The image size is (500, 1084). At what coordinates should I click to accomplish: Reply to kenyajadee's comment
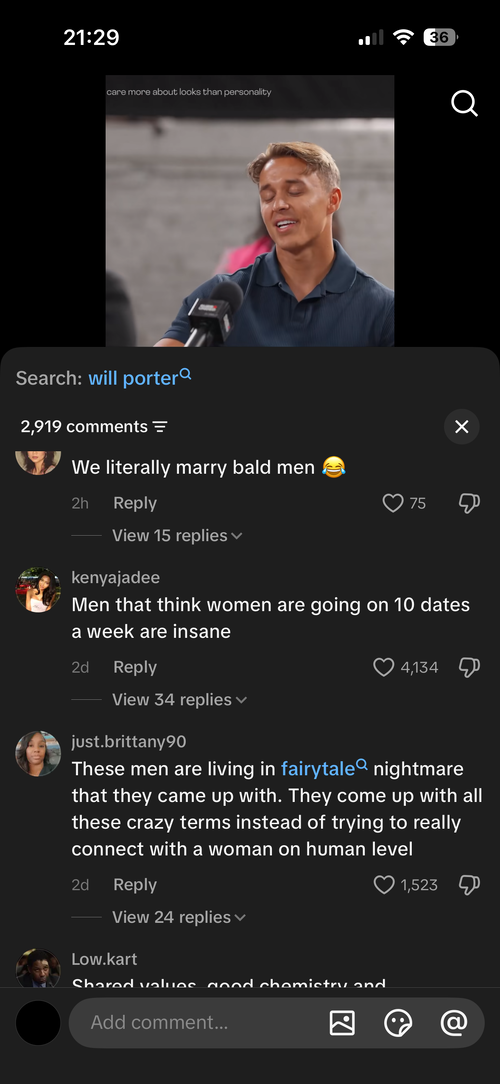click(135, 667)
